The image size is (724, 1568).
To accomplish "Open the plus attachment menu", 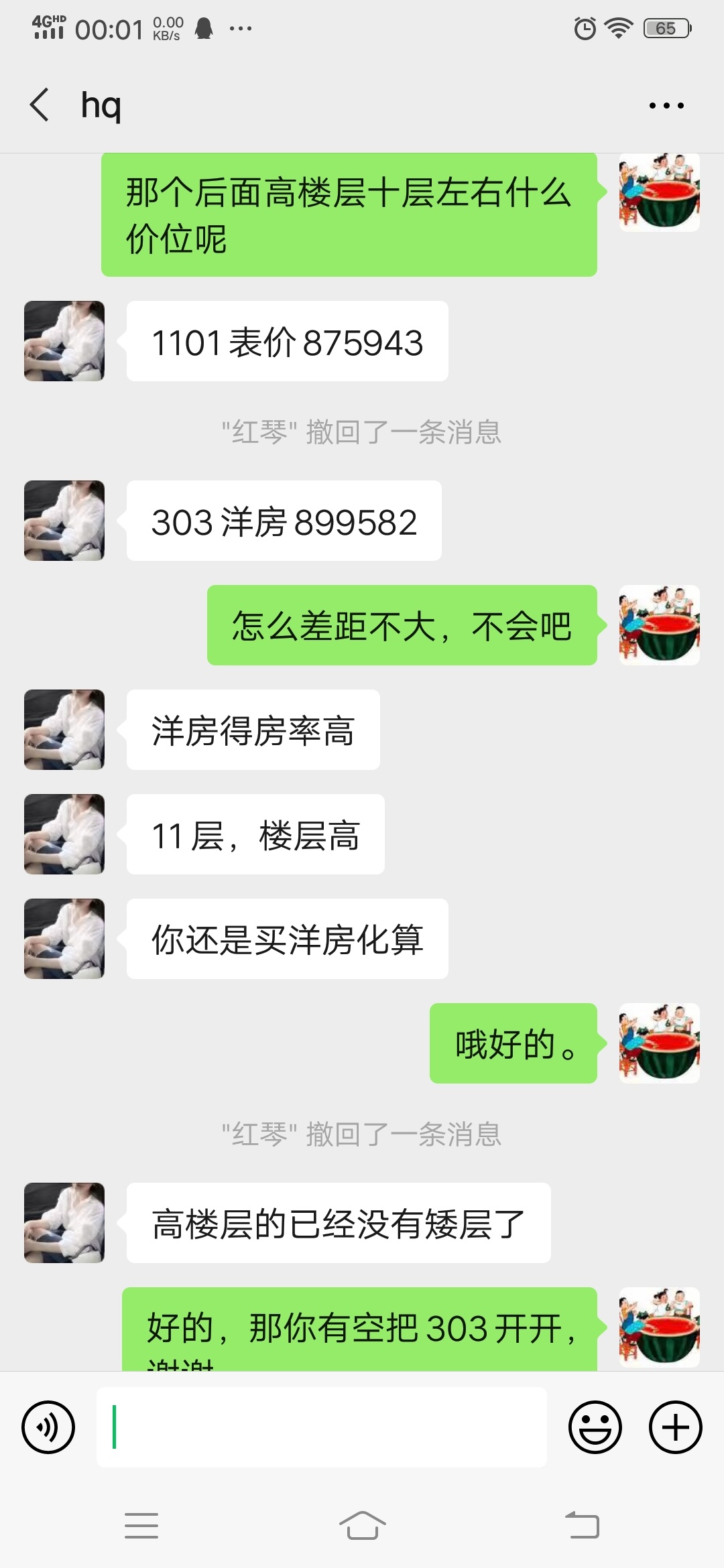I will pyautogui.click(x=675, y=1427).
